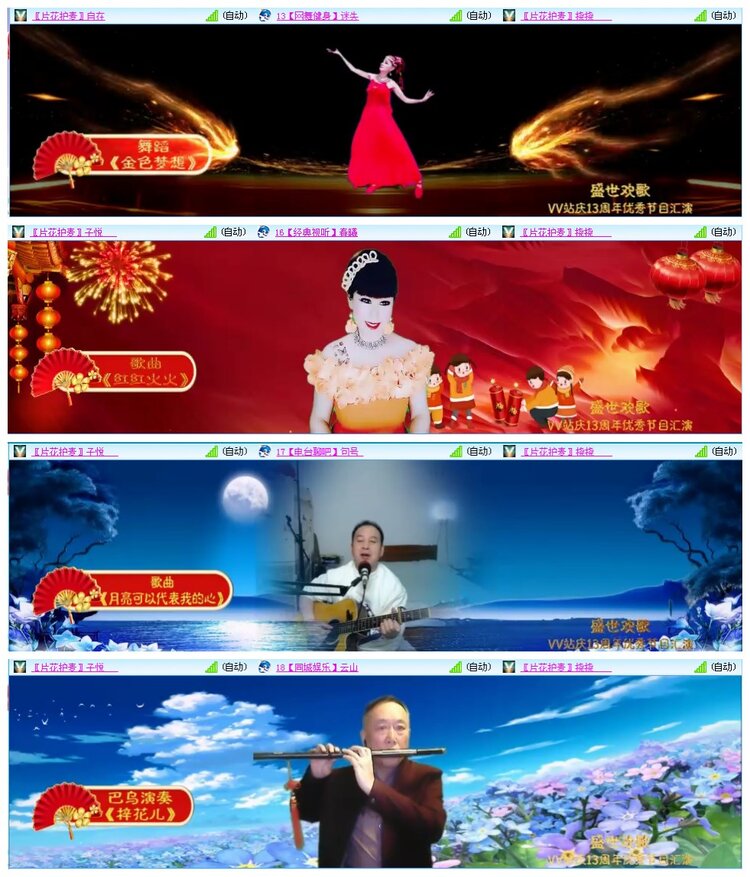Screen dimensions: 750x877
Task: Open the 13【园舞健身】迷失 room link
Action: click(x=315, y=14)
